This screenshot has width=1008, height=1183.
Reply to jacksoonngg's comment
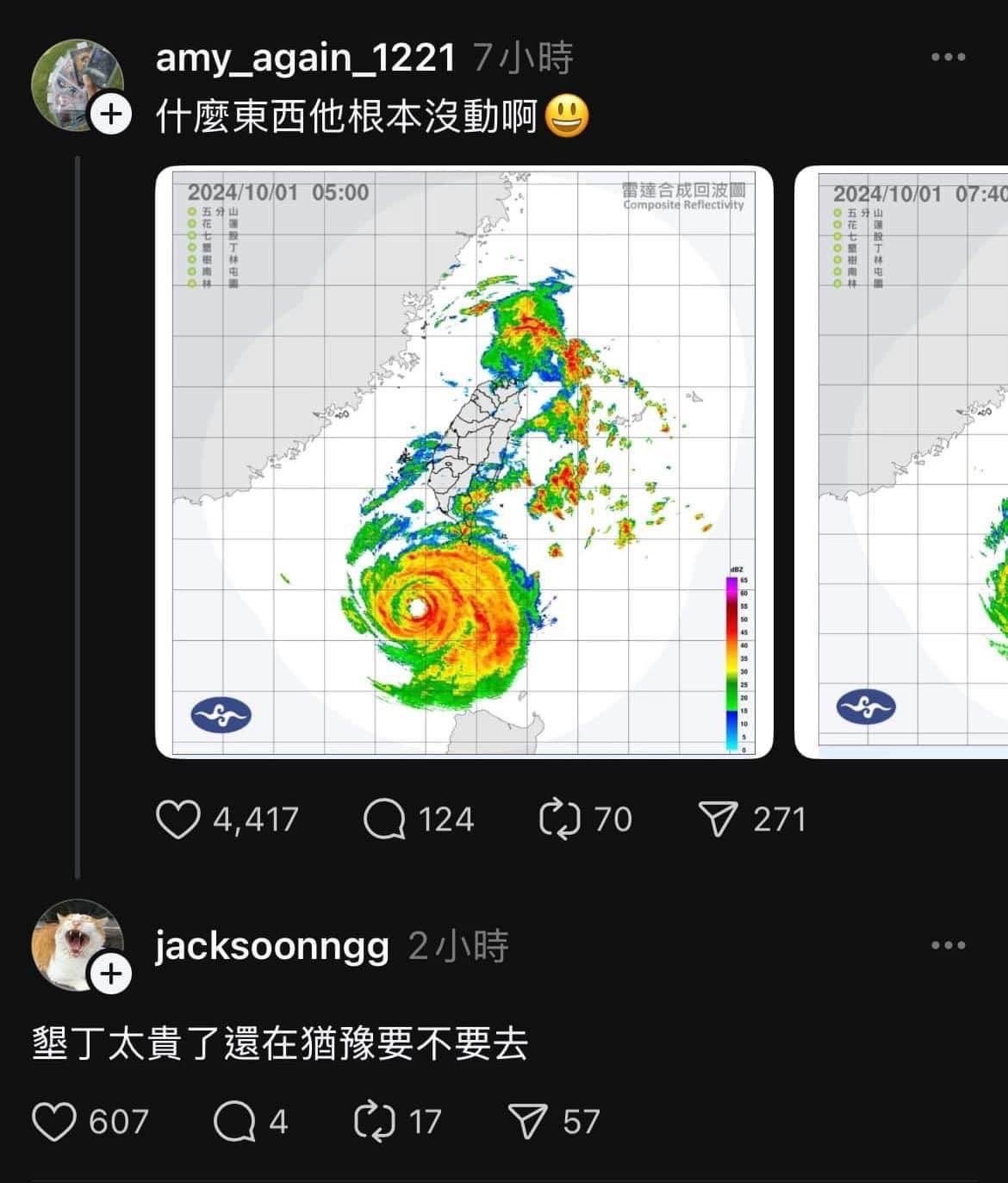(233, 1122)
